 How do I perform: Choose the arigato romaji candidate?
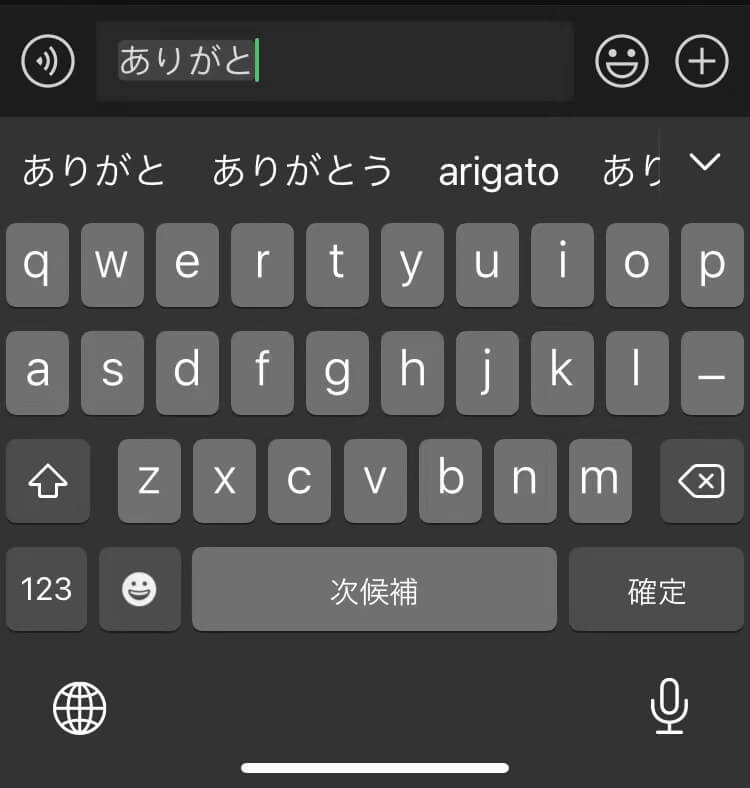click(x=497, y=172)
